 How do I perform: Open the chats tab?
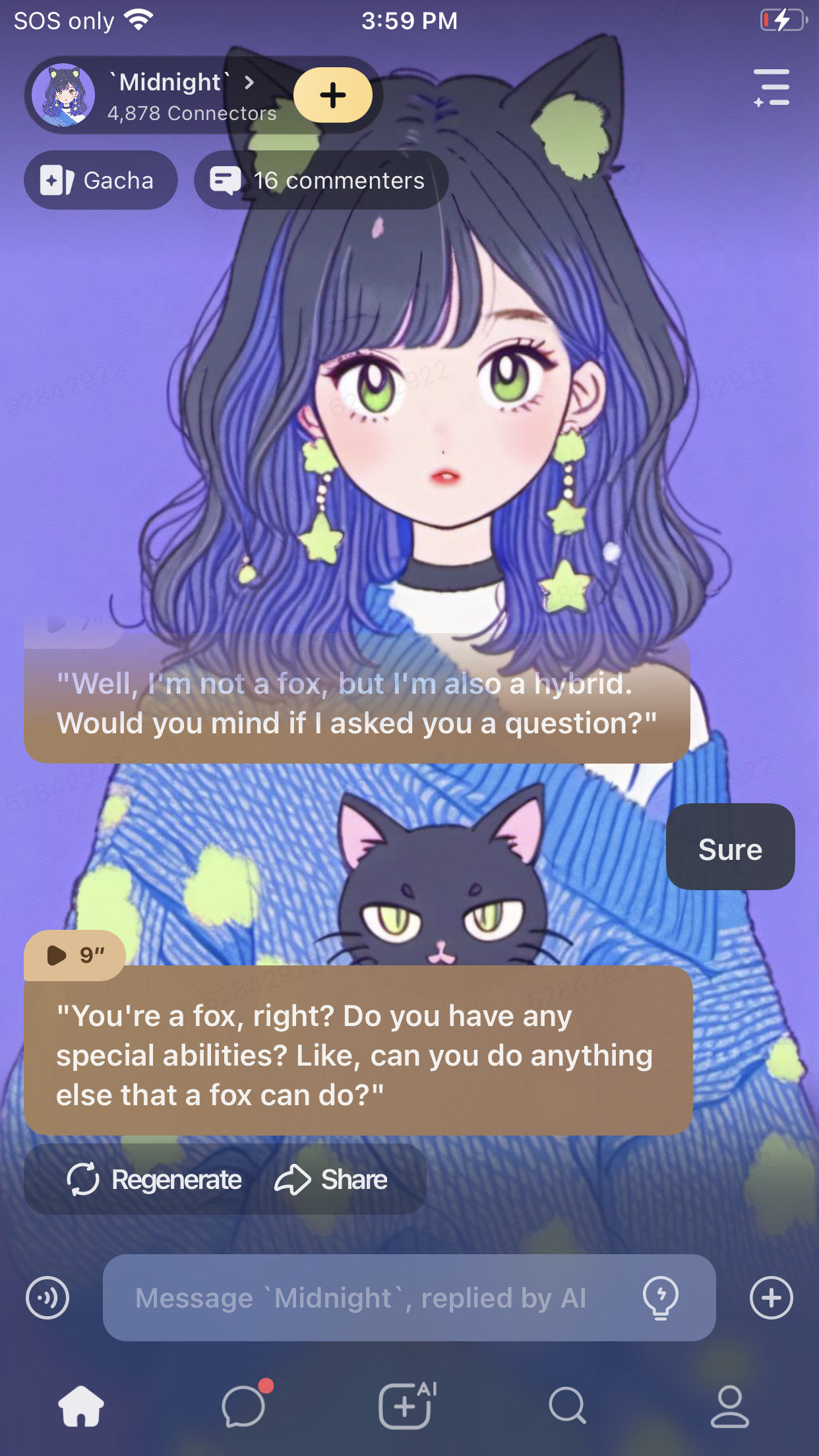tap(244, 1406)
